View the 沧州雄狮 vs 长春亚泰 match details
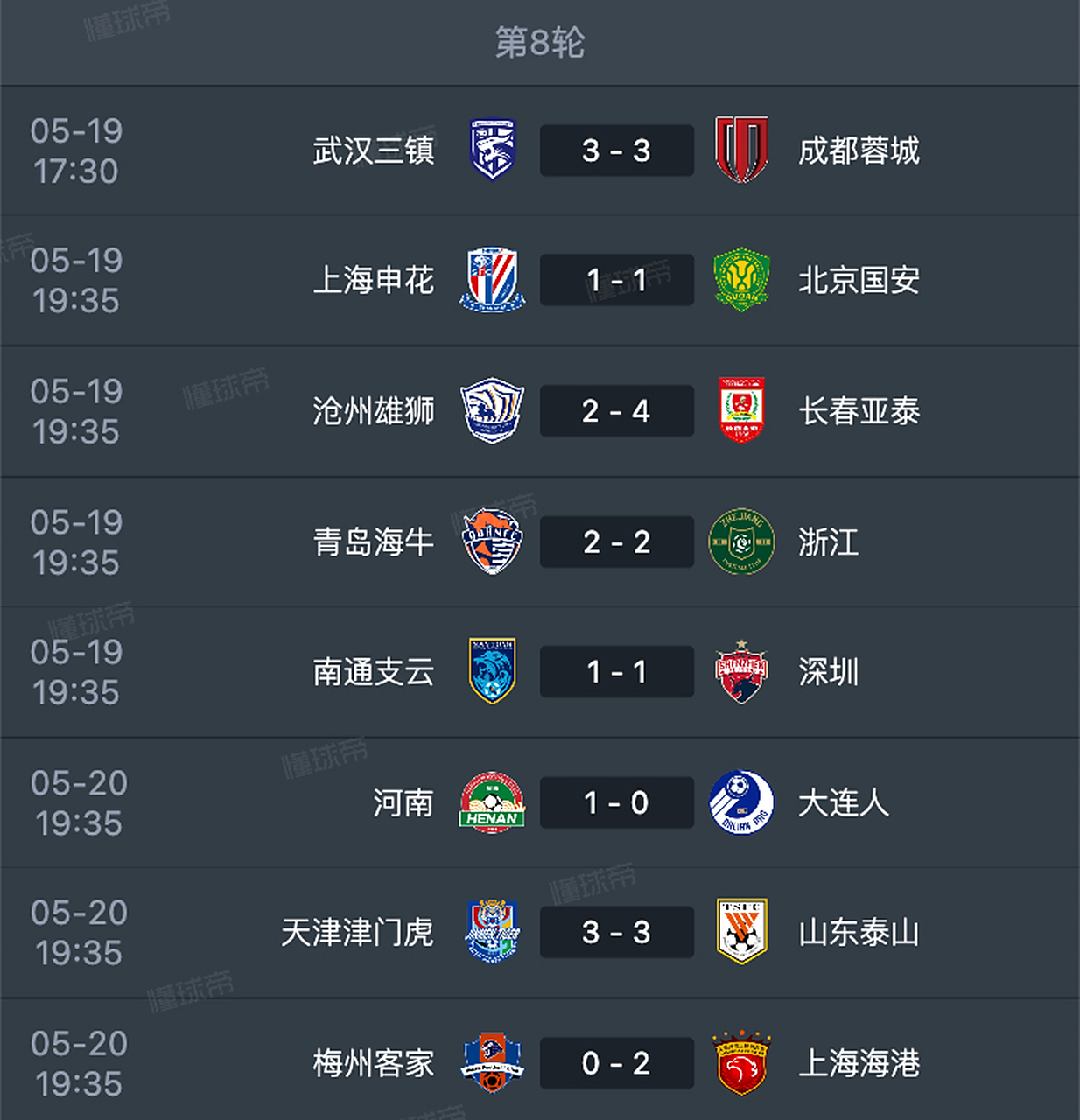 point(616,411)
